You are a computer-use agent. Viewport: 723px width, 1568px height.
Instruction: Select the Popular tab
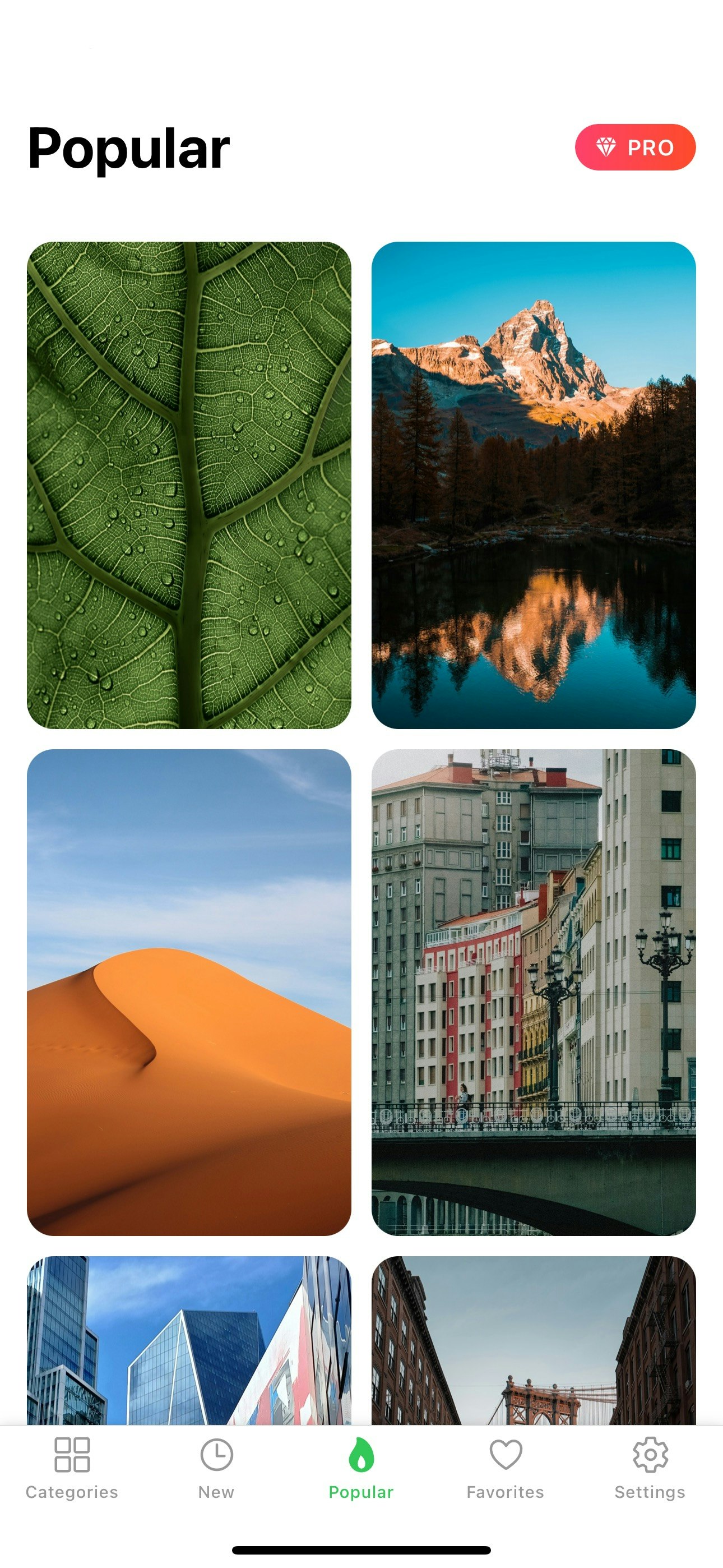click(361, 1468)
